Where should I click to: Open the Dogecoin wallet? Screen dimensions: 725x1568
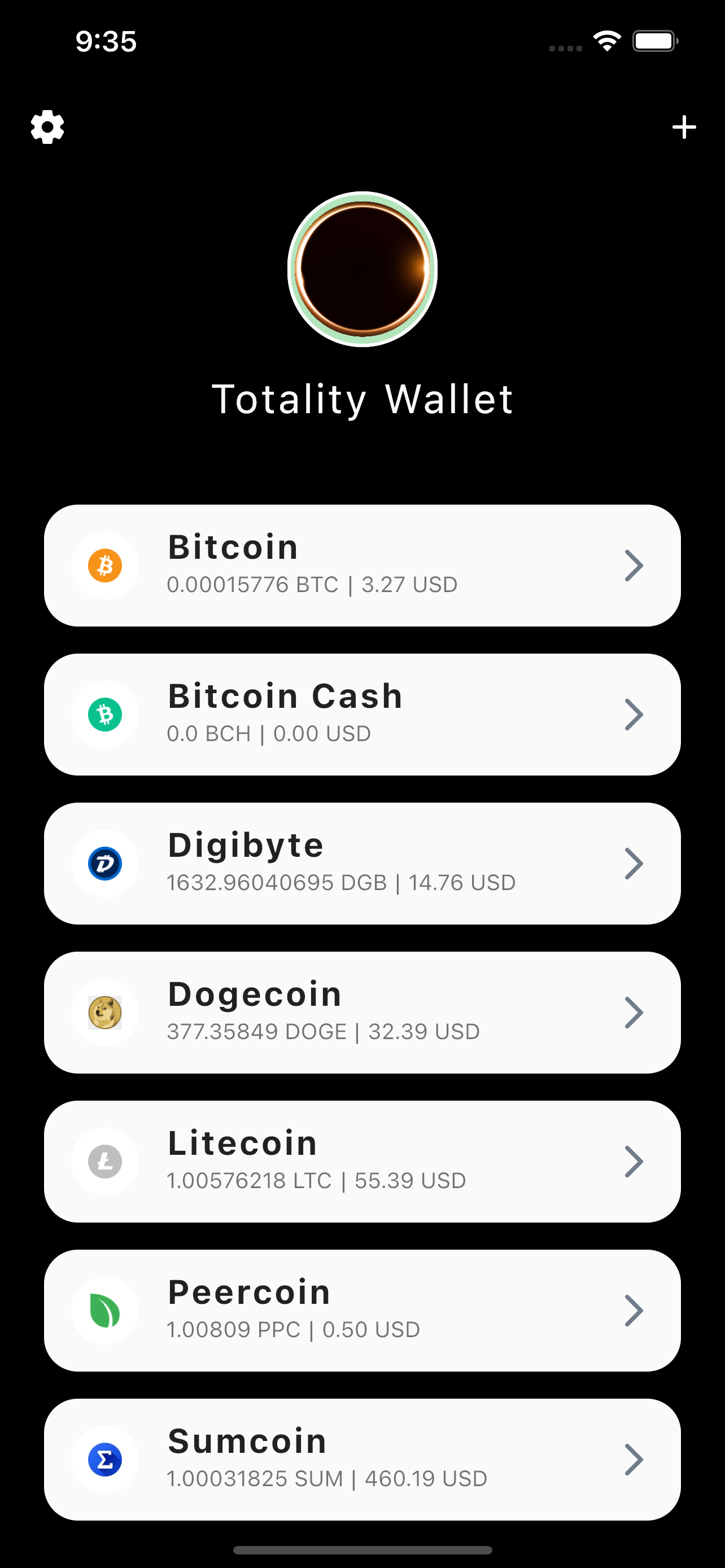(x=362, y=1012)
